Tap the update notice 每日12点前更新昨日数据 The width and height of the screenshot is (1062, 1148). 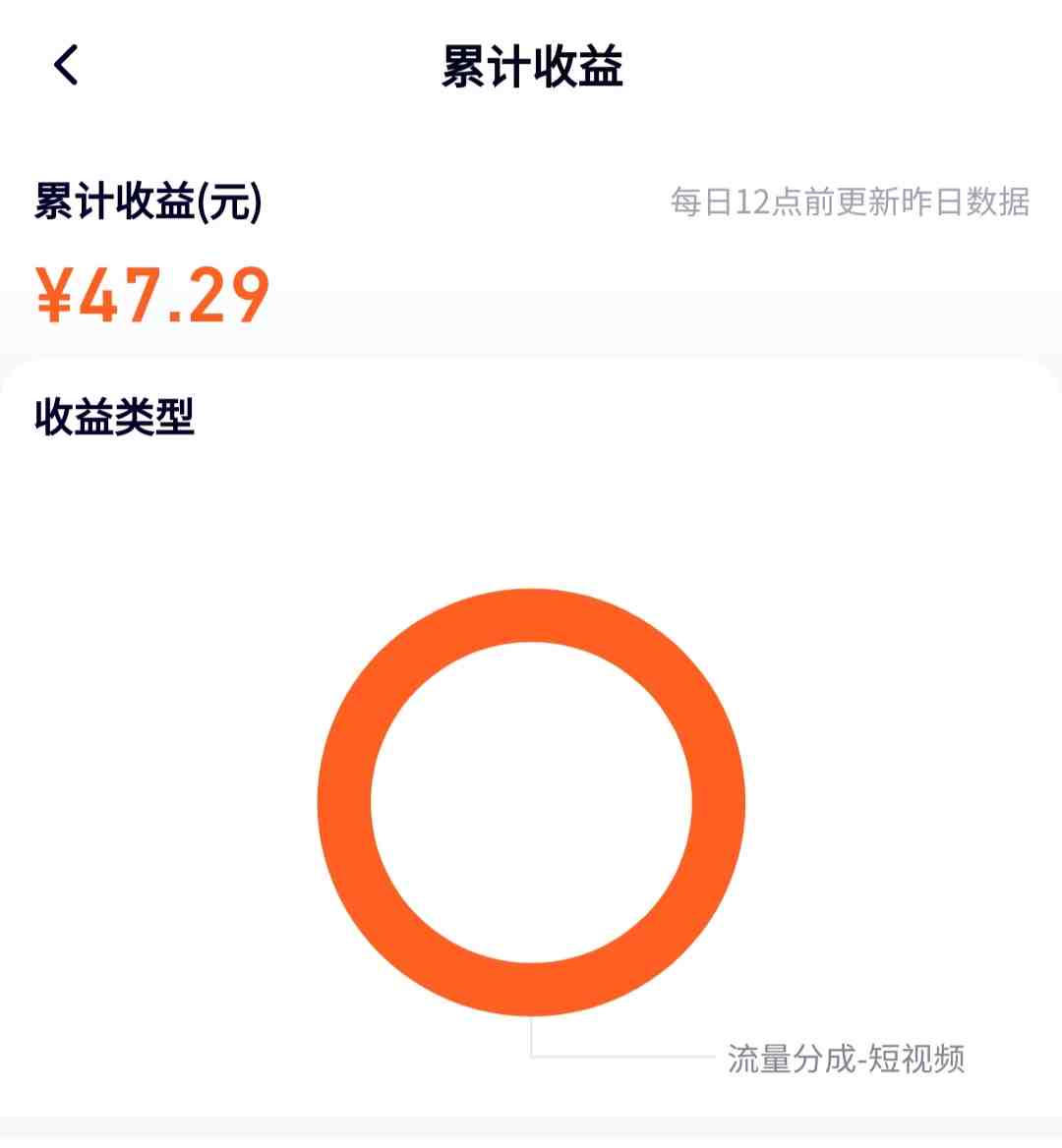pos(850,201)
